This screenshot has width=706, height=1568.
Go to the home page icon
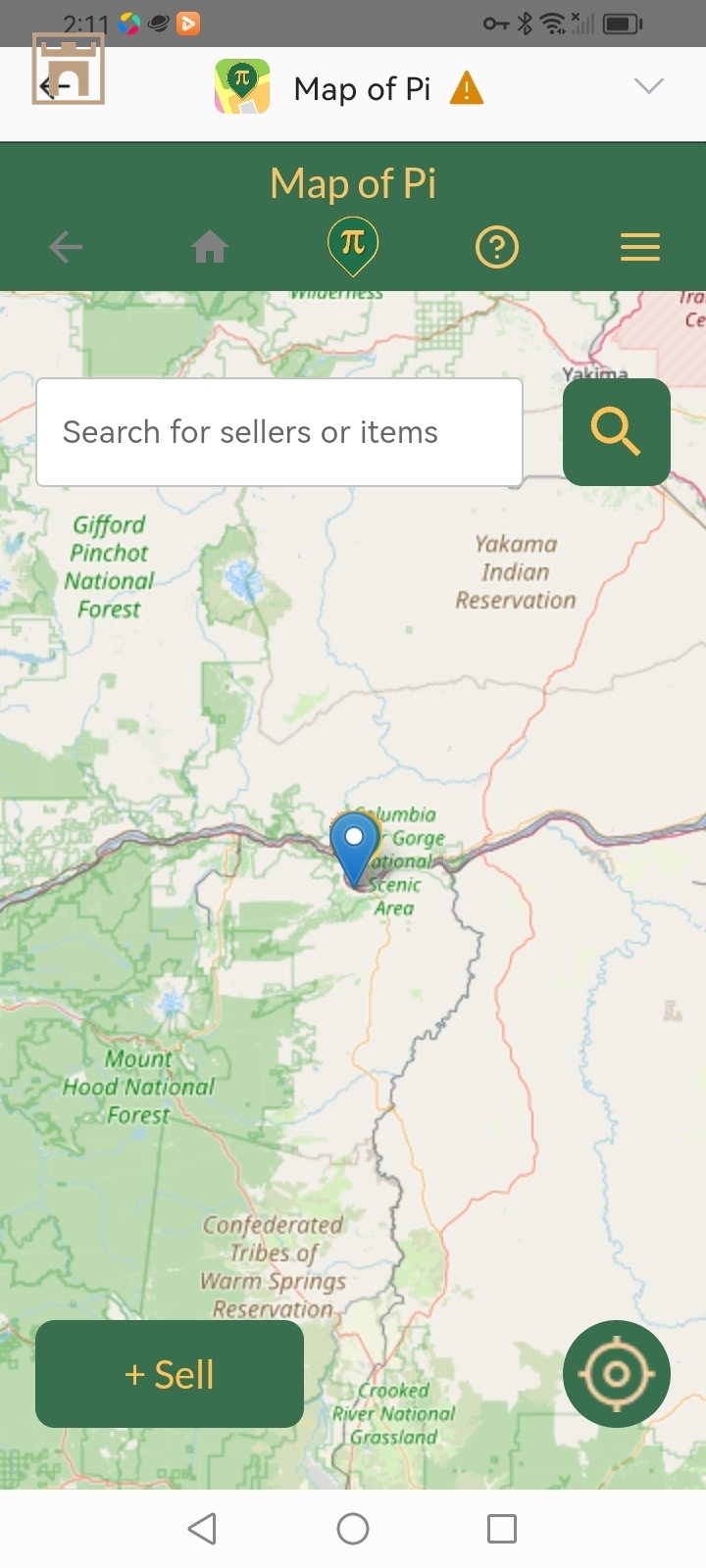[x=210, y=247]
